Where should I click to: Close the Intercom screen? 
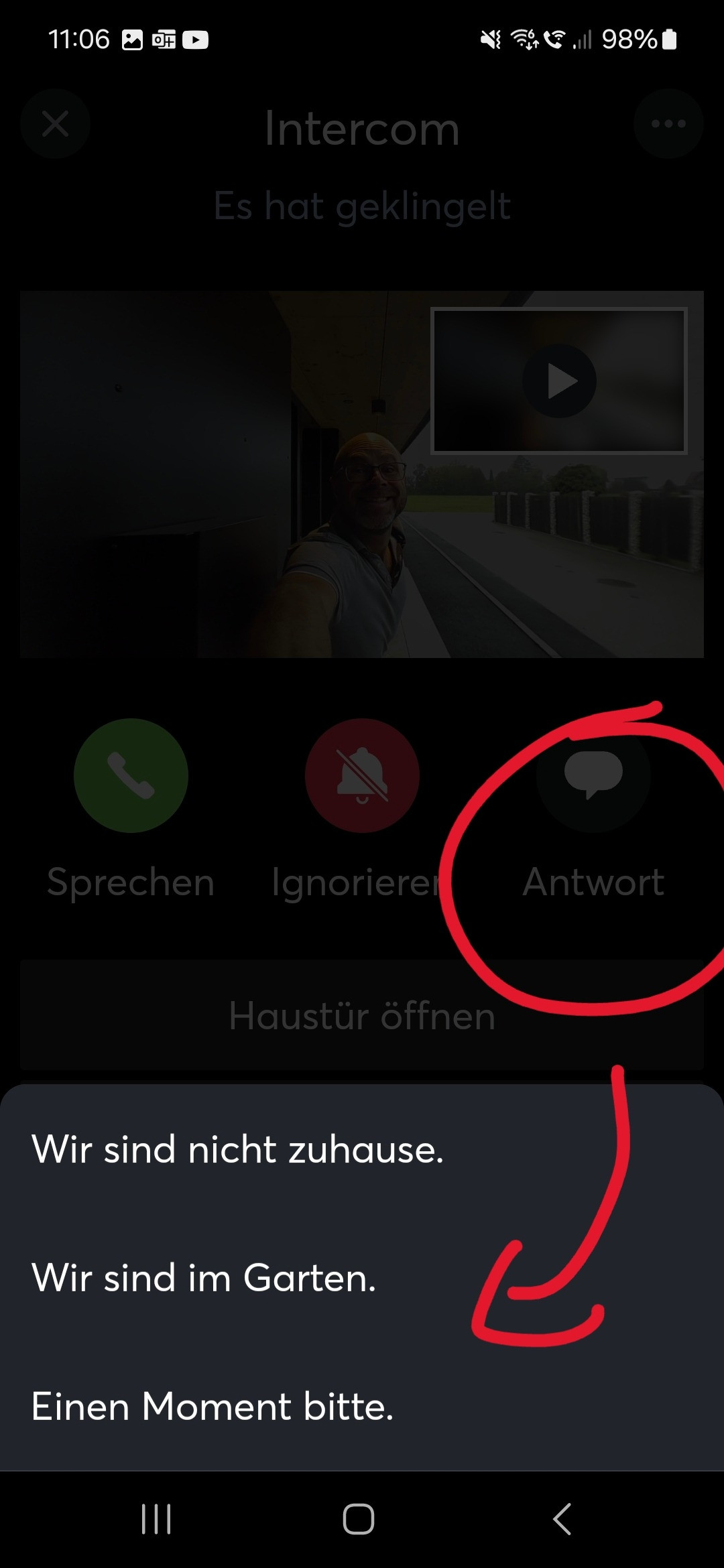[55, 124]
